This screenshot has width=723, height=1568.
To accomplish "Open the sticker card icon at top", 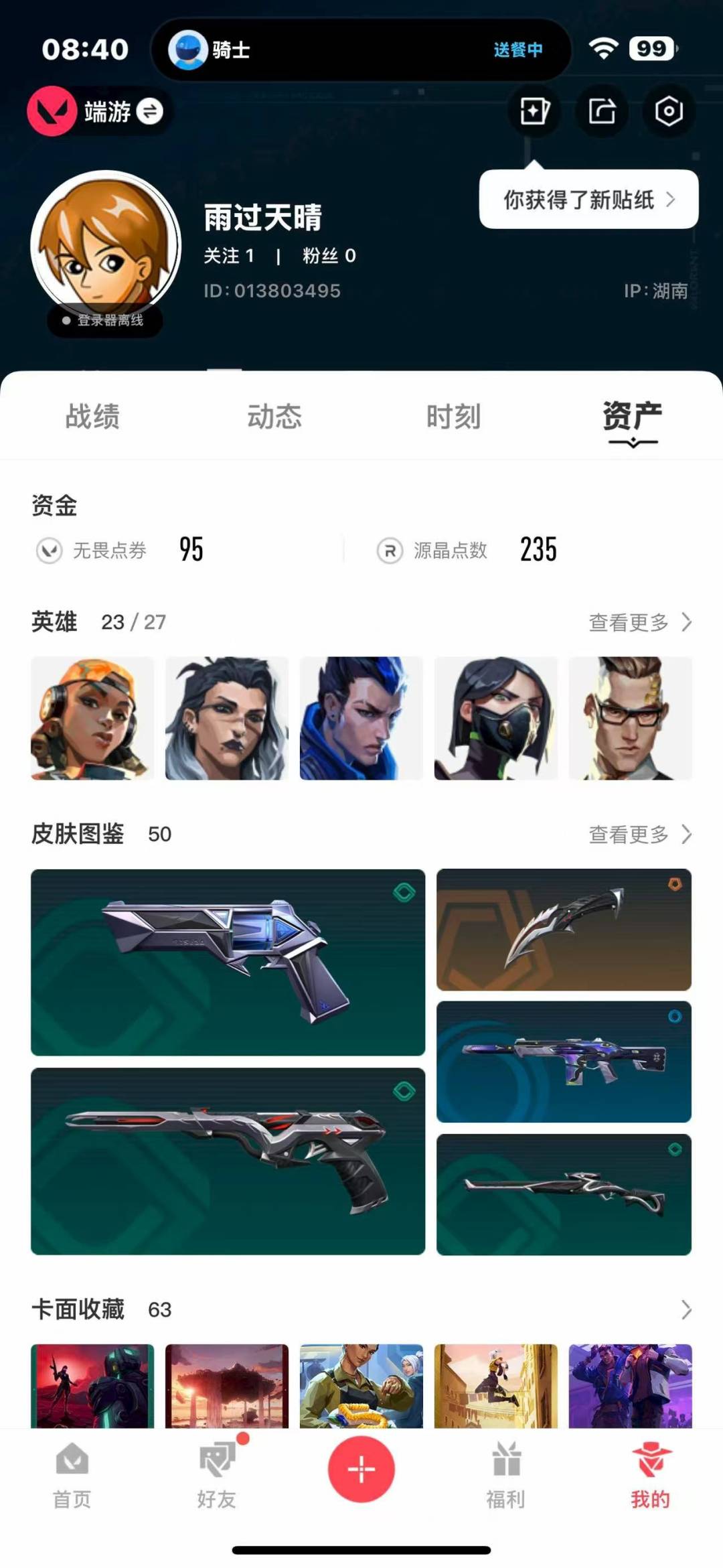I will 534,111.
